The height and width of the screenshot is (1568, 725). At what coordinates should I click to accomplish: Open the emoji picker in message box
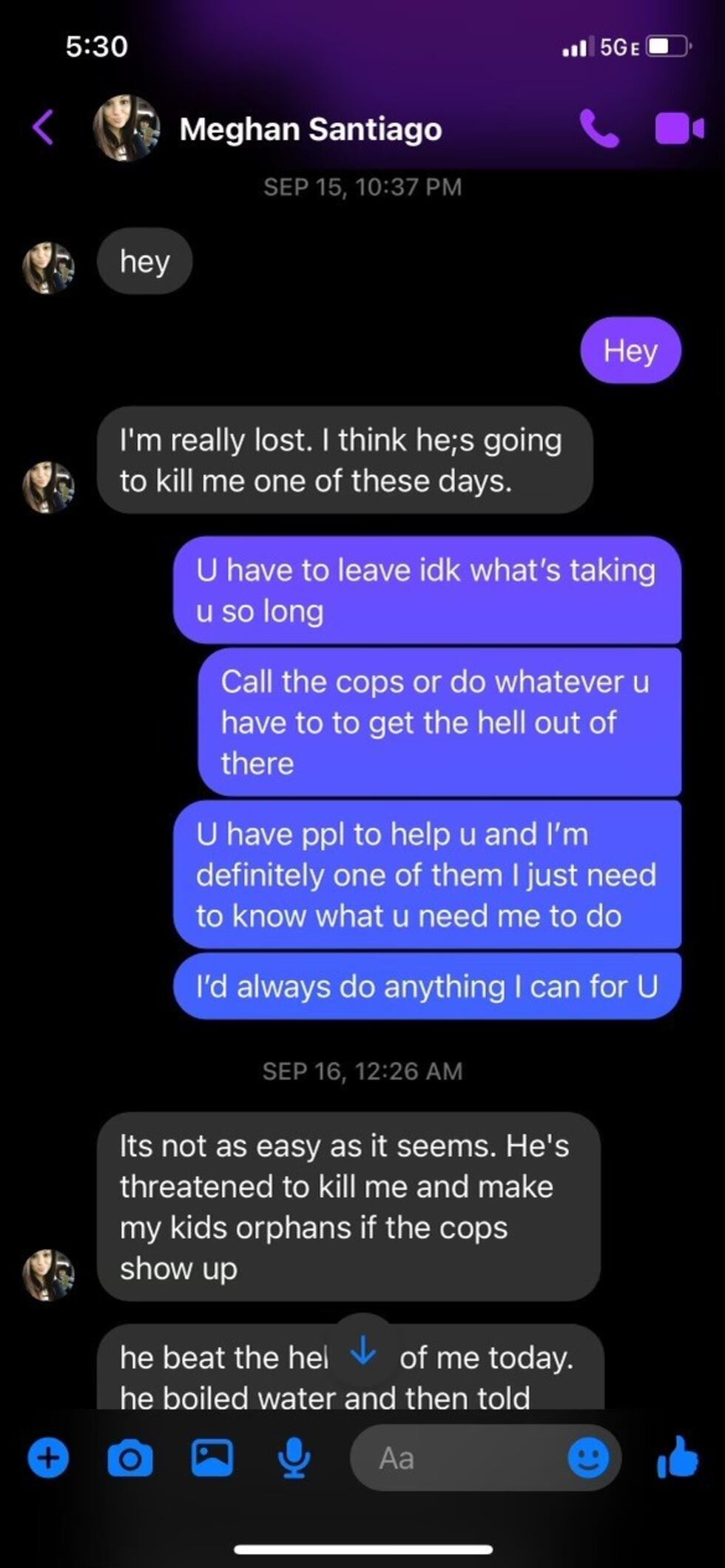point(588,1458)
